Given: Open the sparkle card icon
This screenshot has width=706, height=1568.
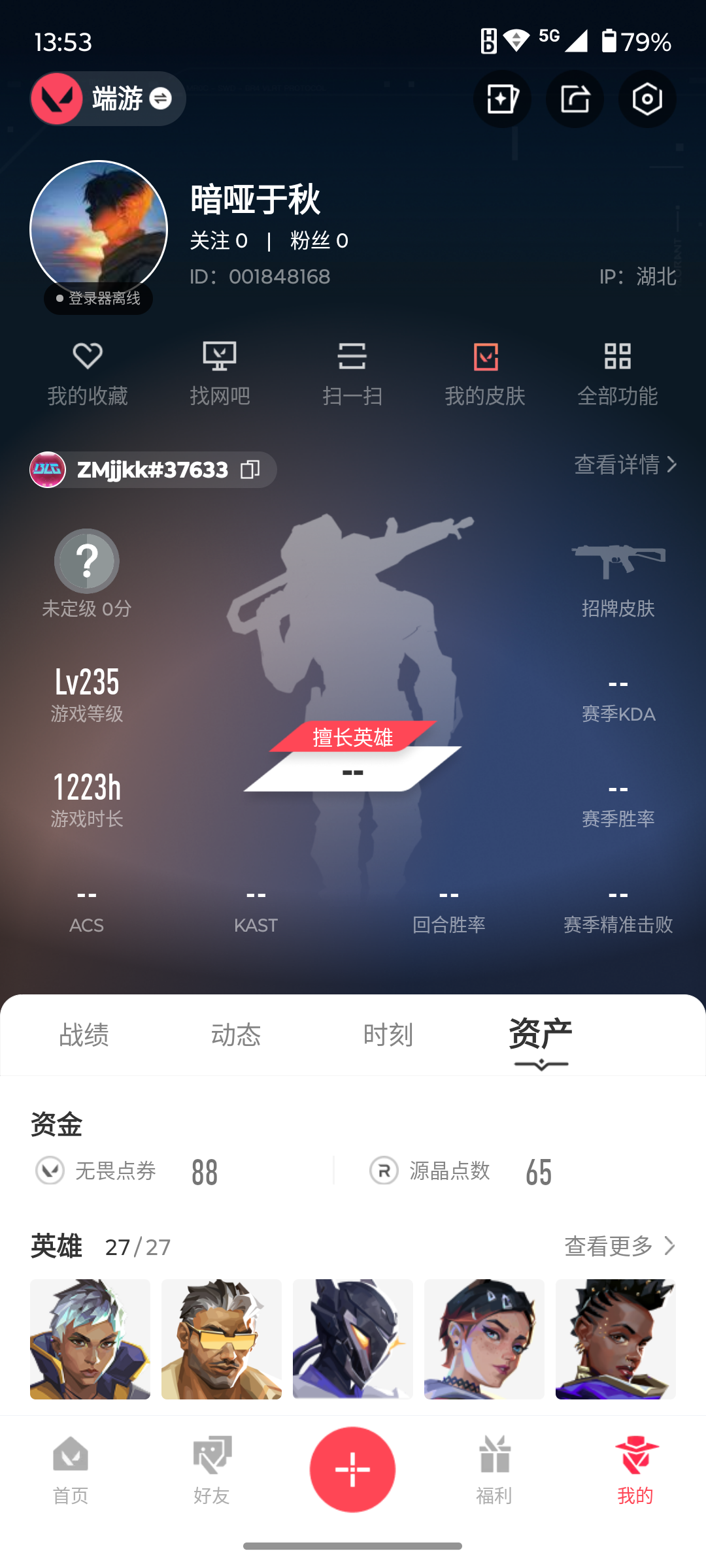Looking at the screenshot, I should (x=502, y=99).
